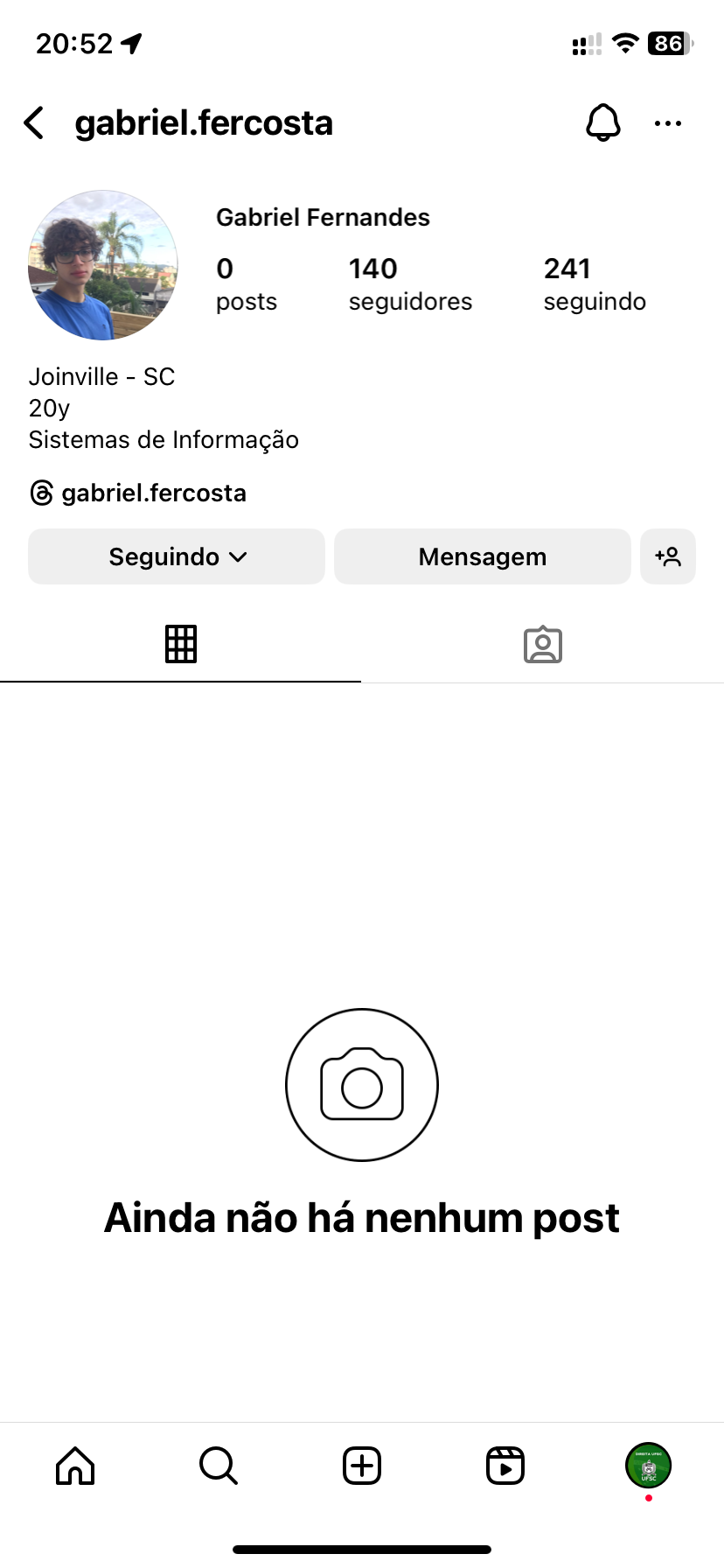View Gabriel Fernandes' profile picture
Screen dimensions: 724x1568
click(103, 265)
